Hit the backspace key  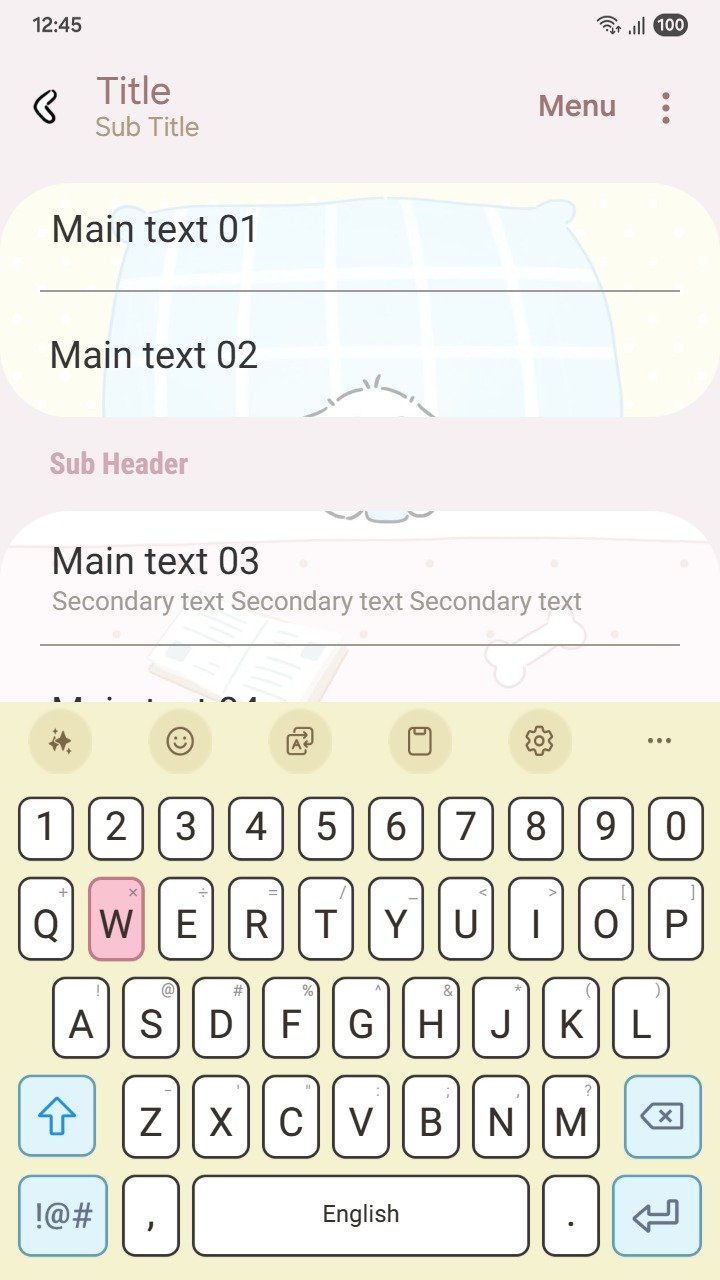pos(662,1116)
